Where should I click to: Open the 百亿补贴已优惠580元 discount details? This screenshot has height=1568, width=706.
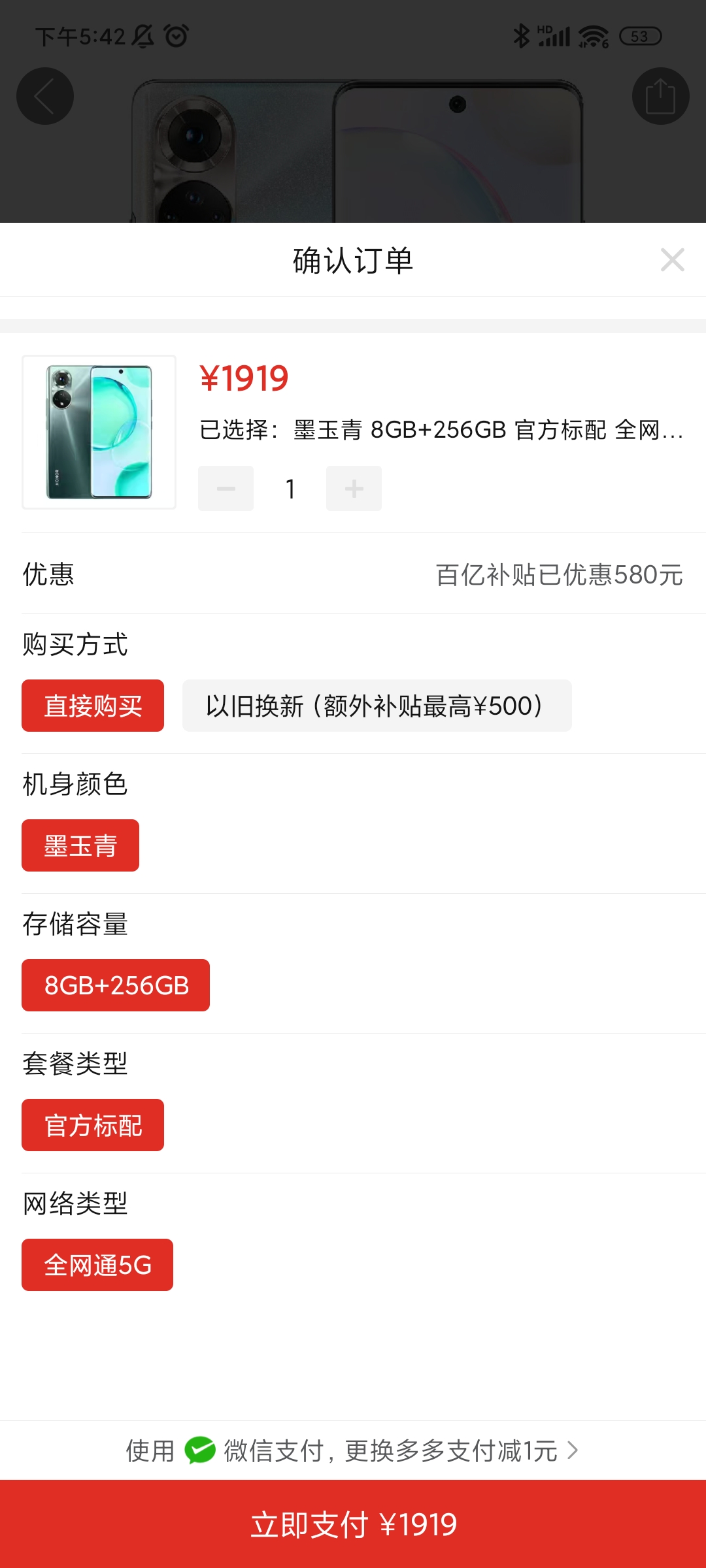(559, 575)
